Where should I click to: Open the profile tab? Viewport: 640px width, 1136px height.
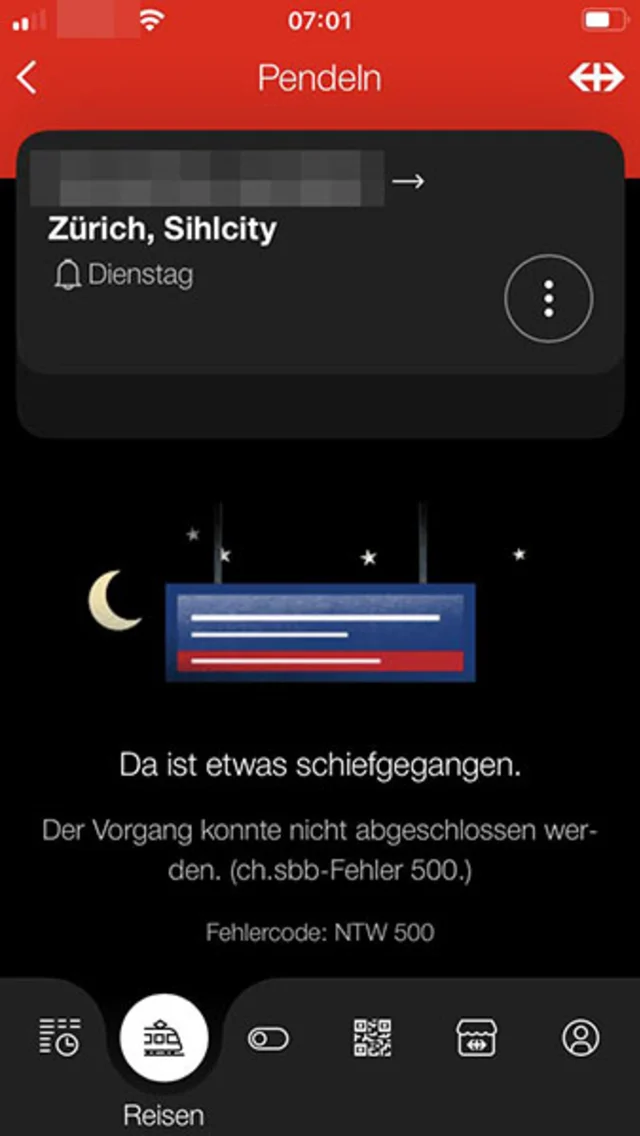[580, 1038]
